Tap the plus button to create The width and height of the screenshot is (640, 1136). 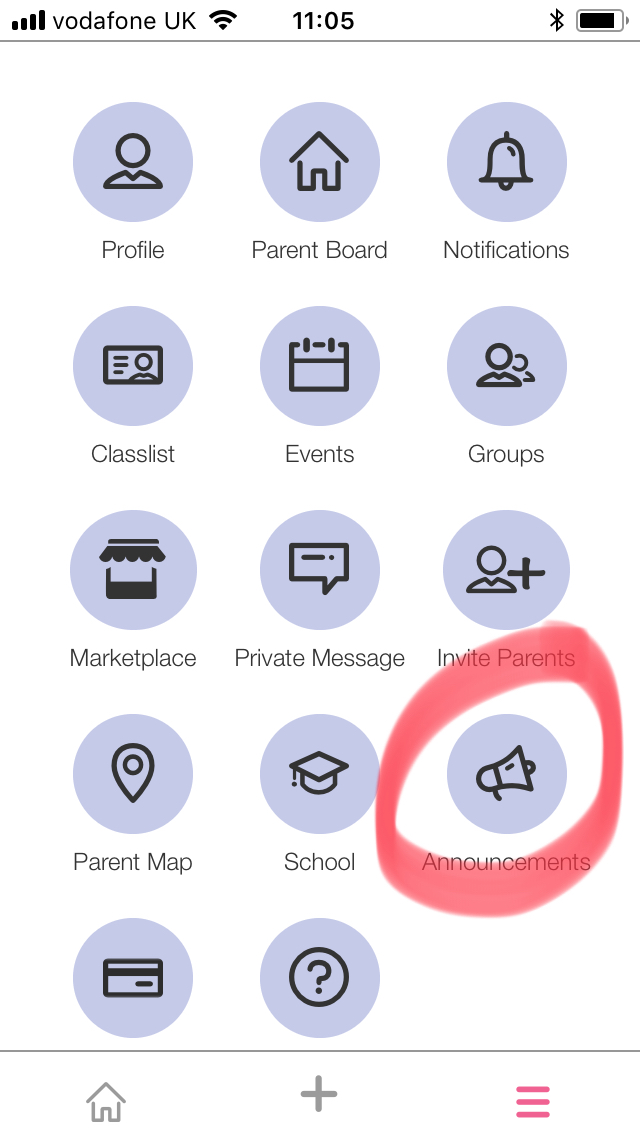coord(319,1093)
